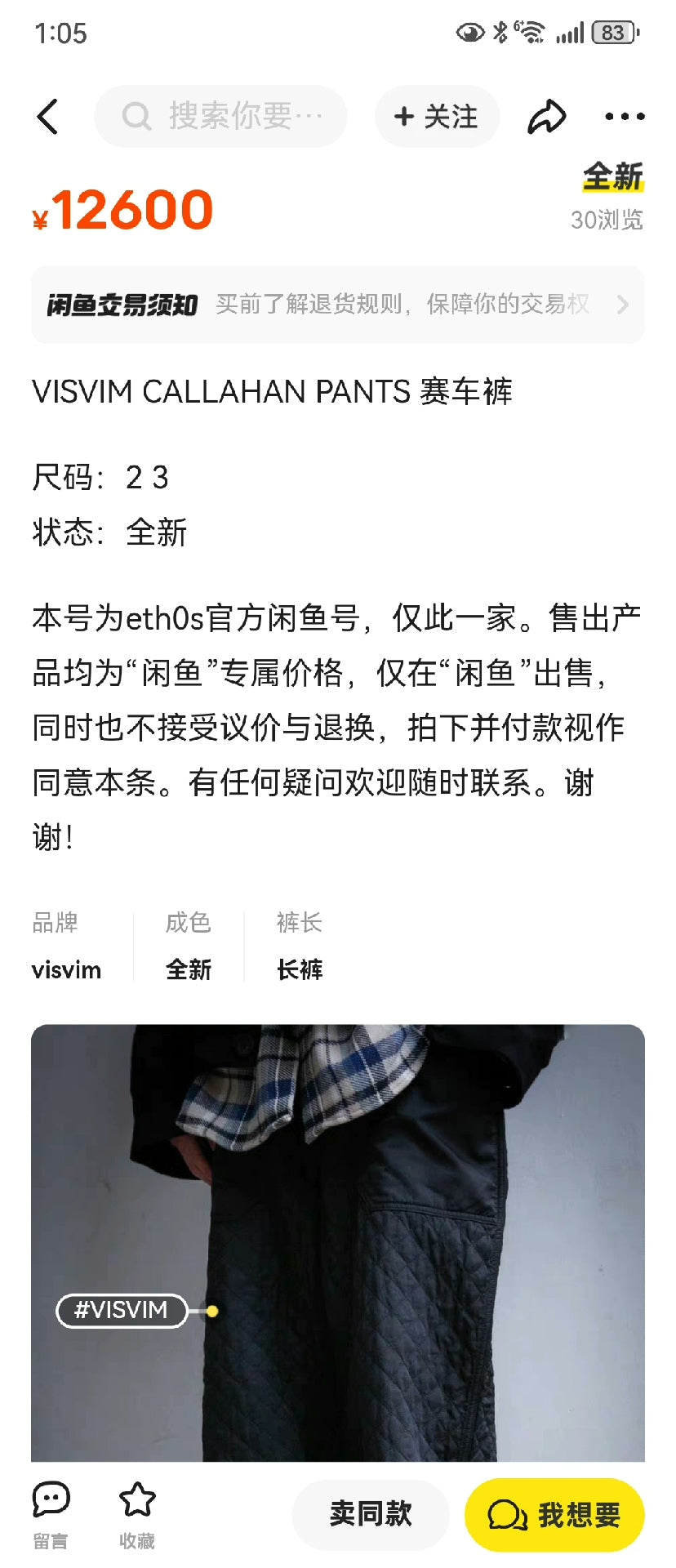This screenshot has width=676, height=1568.
Task: Leave a comment via 留言
Action: 51,1514
